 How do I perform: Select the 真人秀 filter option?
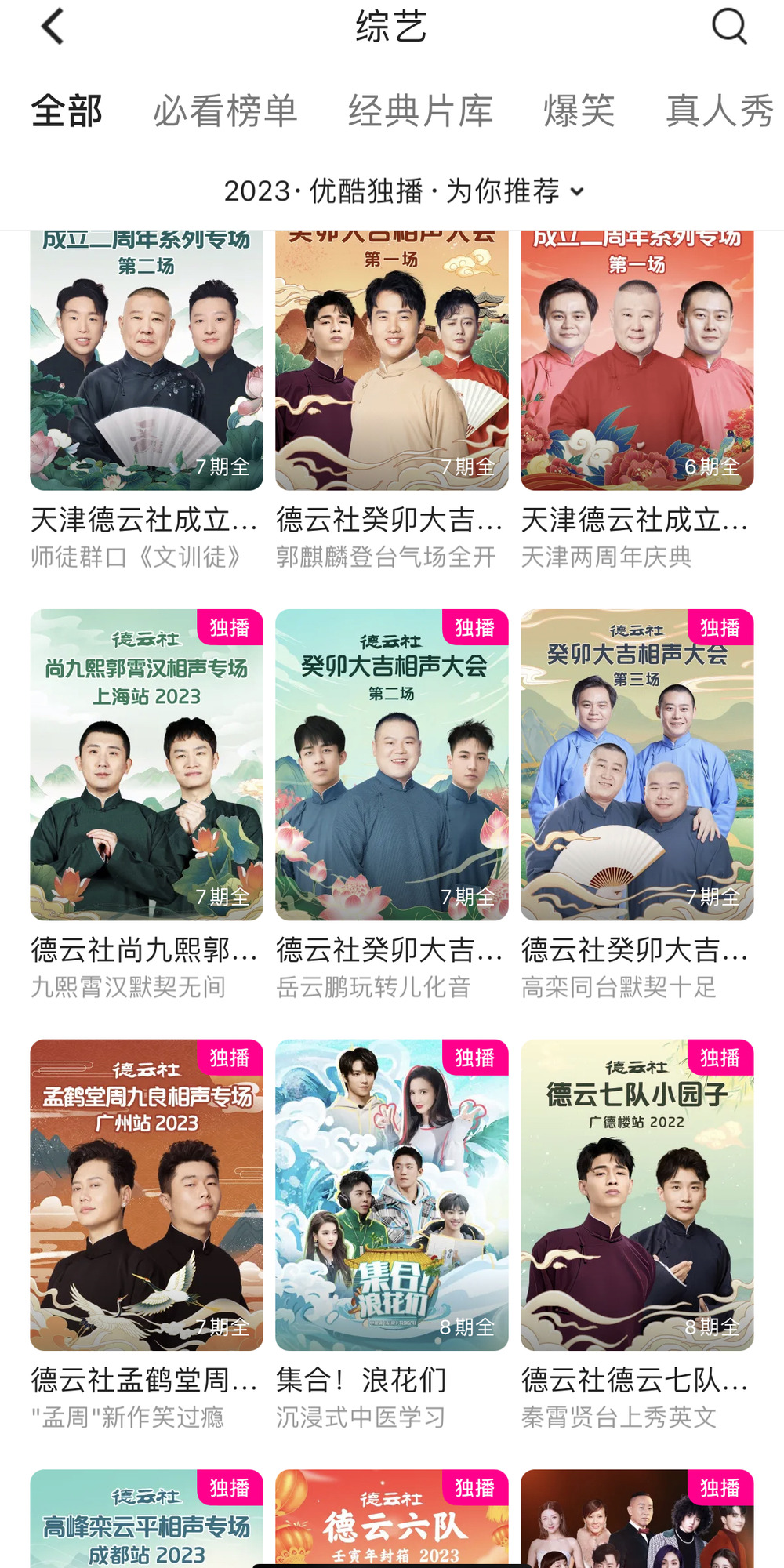pos(716,111)
